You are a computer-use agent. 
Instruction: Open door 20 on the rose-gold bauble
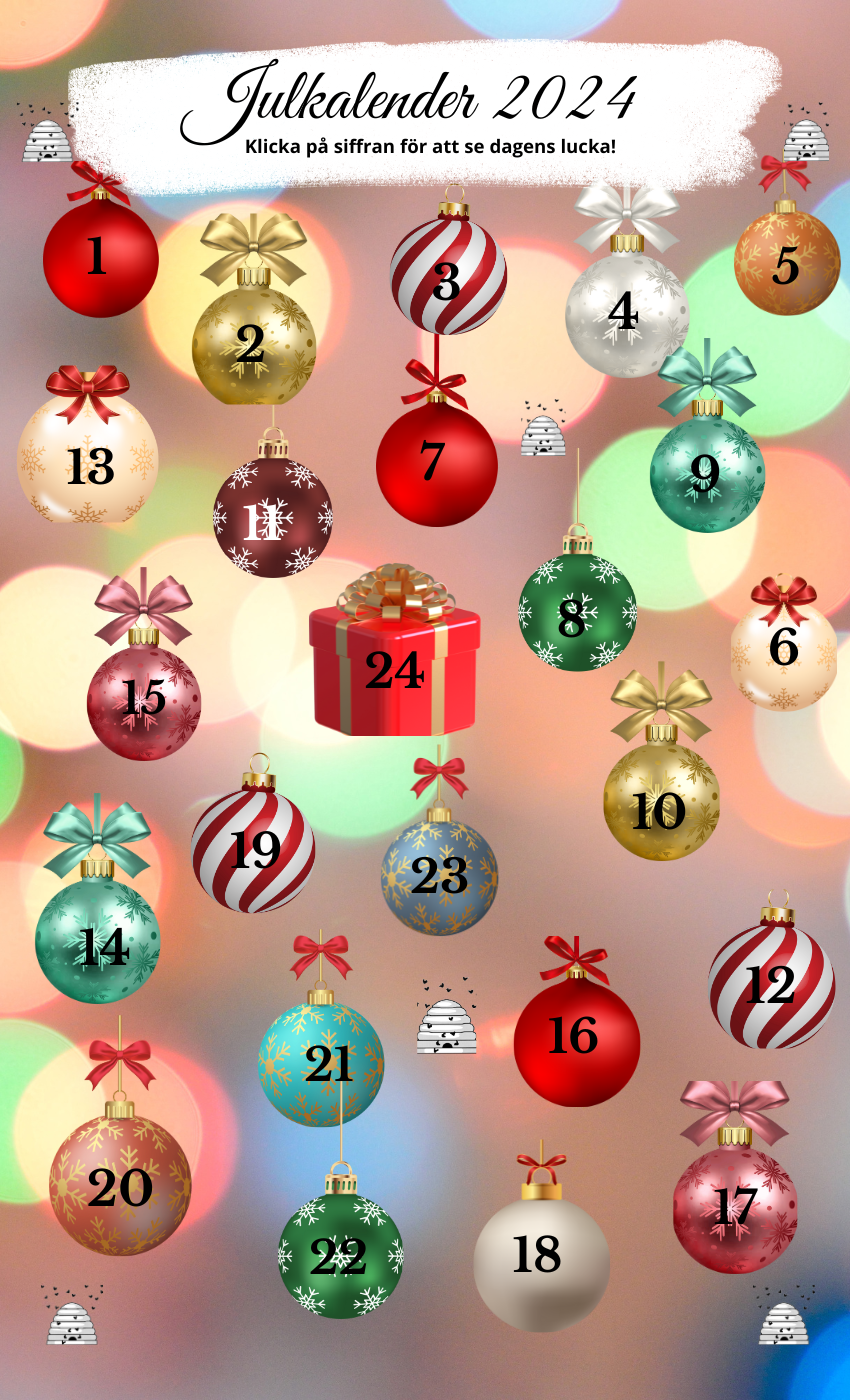point(120,1188)
